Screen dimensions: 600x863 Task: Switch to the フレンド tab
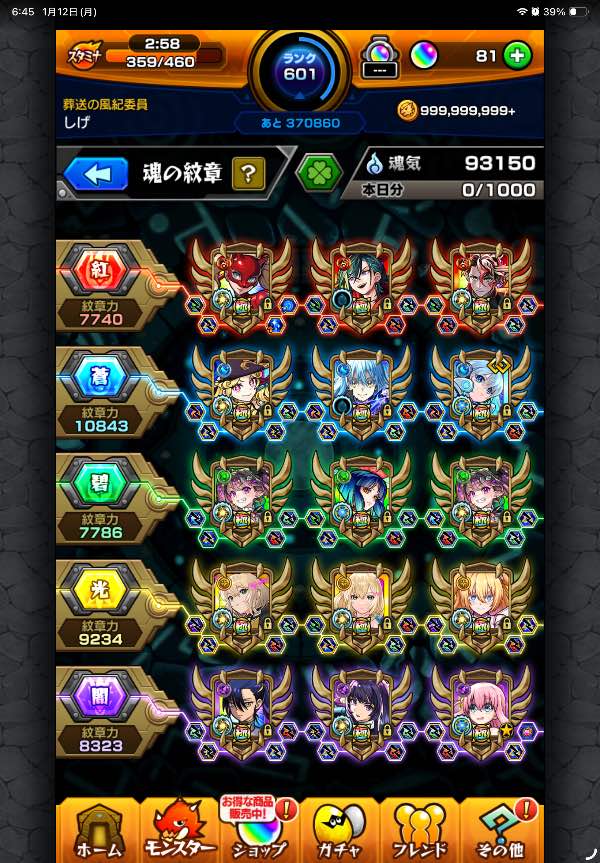click(420, 830)
